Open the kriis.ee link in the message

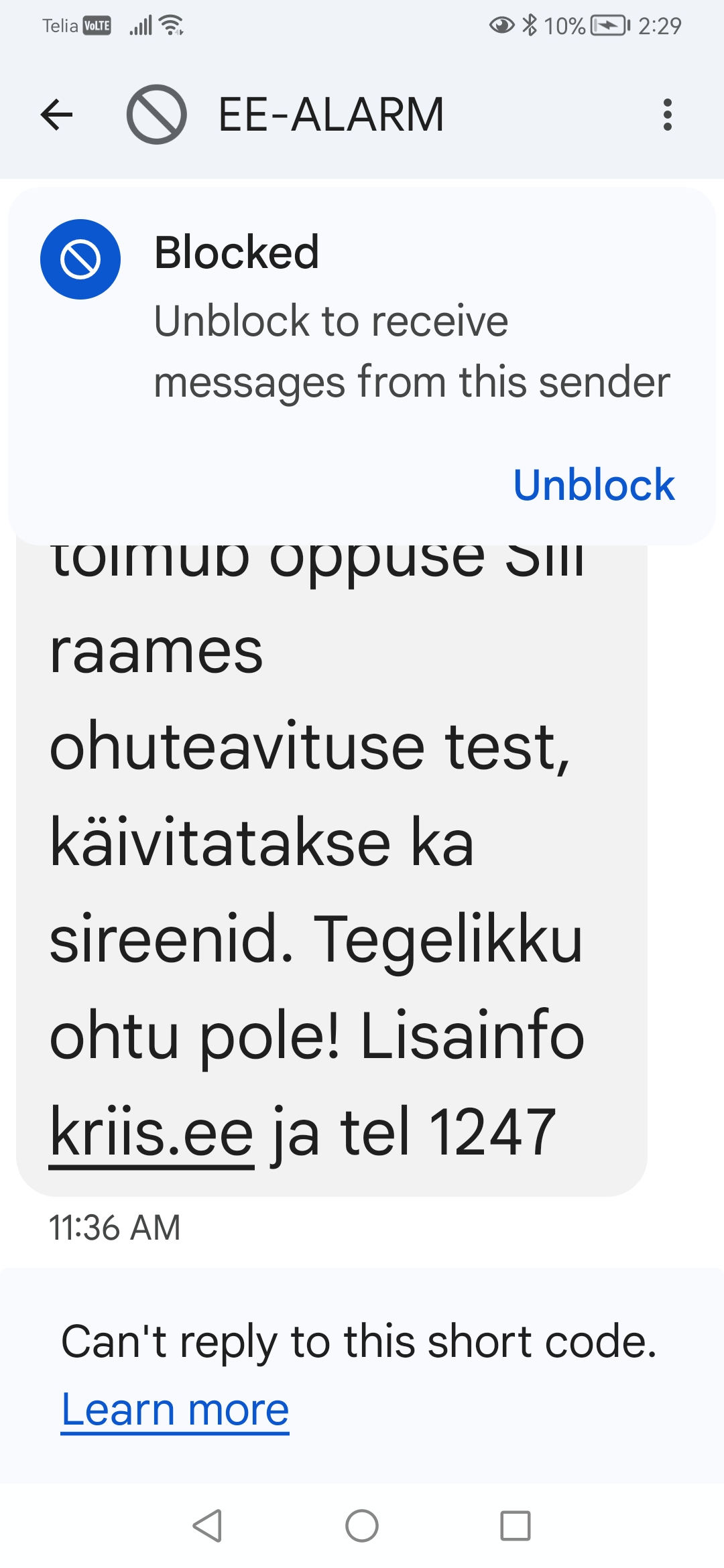click(x=152, y=1133)
